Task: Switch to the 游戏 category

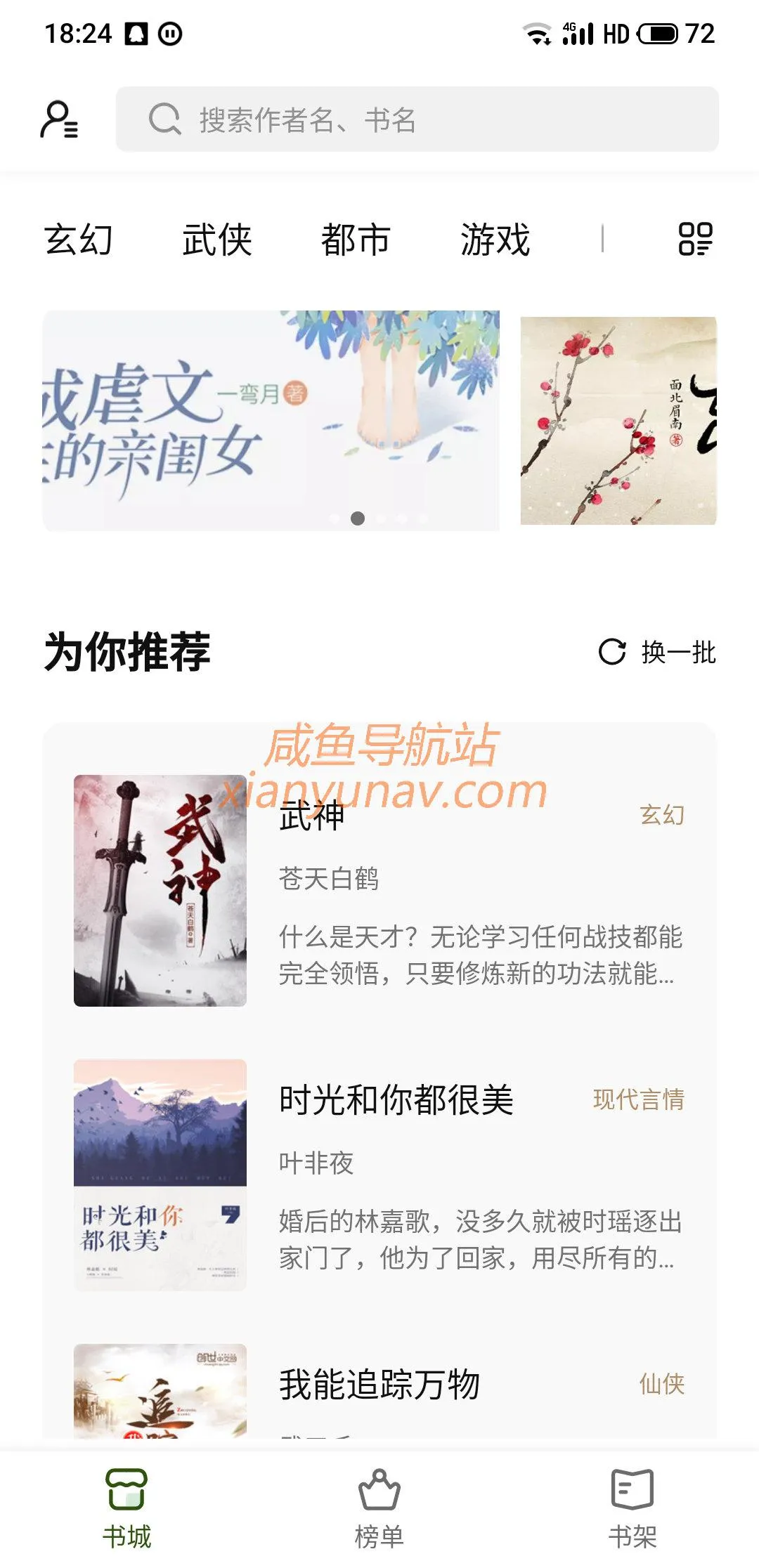Action: click(495, 240)
